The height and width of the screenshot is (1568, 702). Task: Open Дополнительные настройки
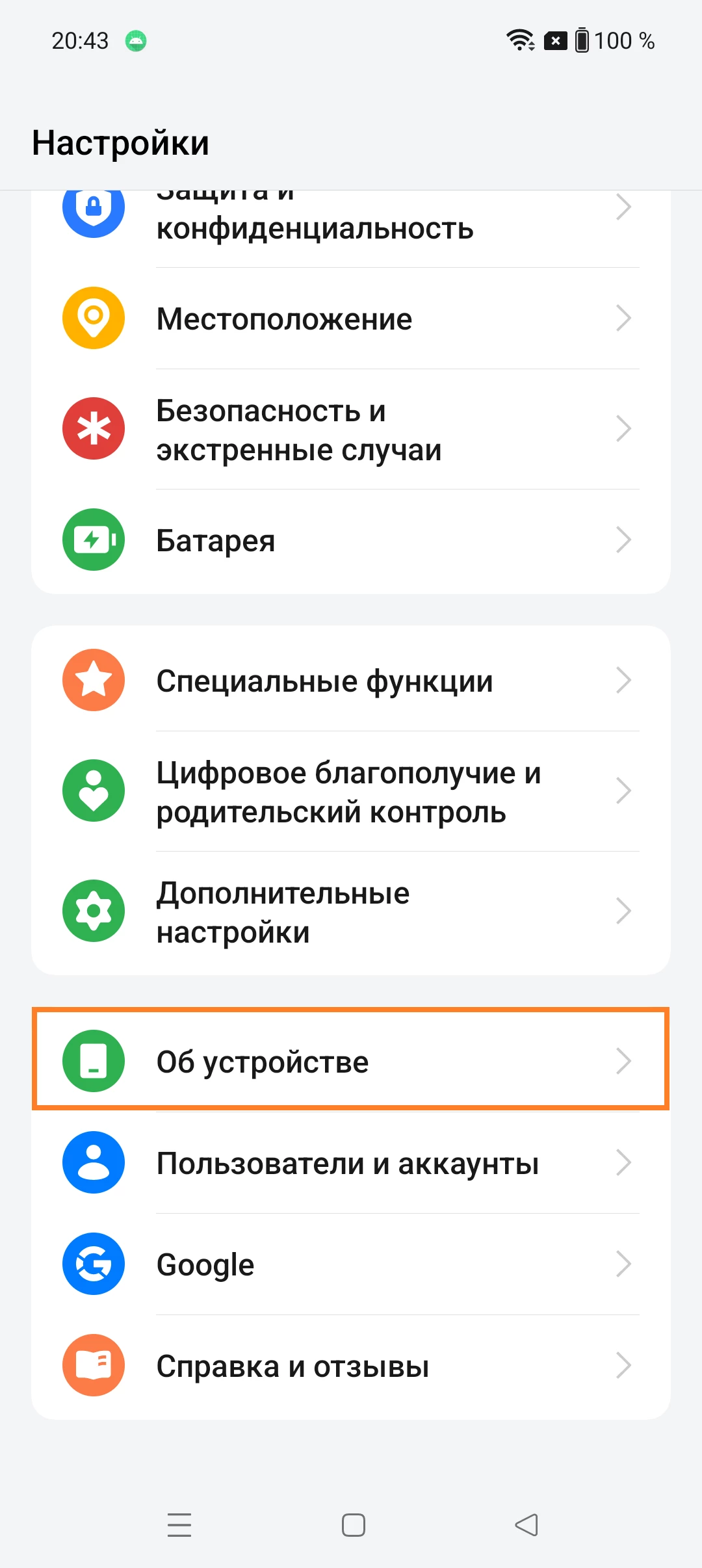(x=351, y=912)
